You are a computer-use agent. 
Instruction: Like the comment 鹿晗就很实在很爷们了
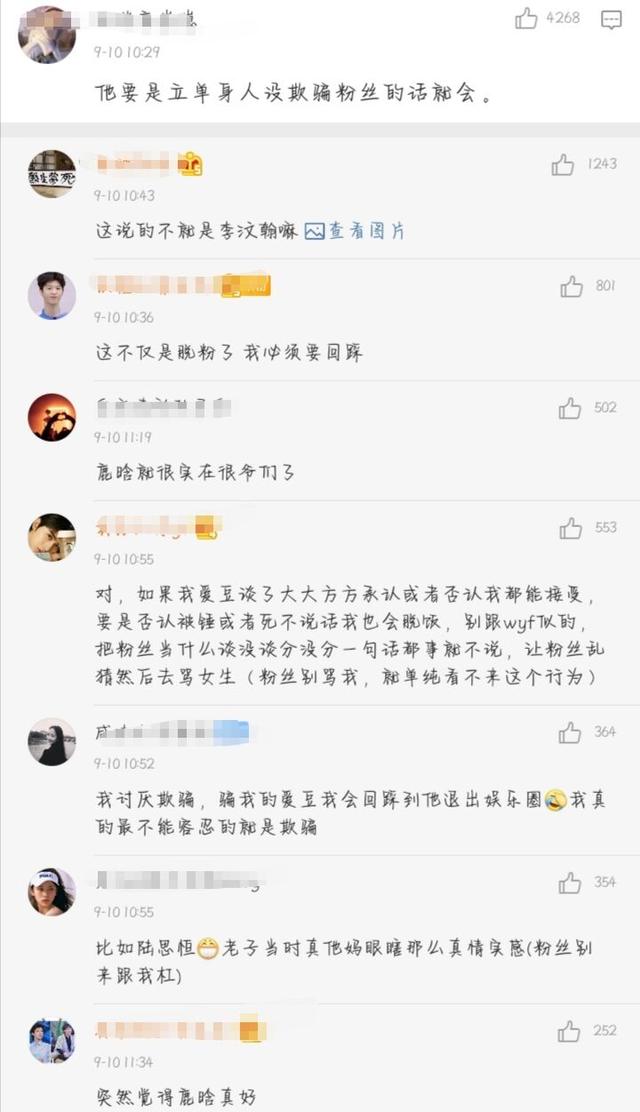[570, 408]
